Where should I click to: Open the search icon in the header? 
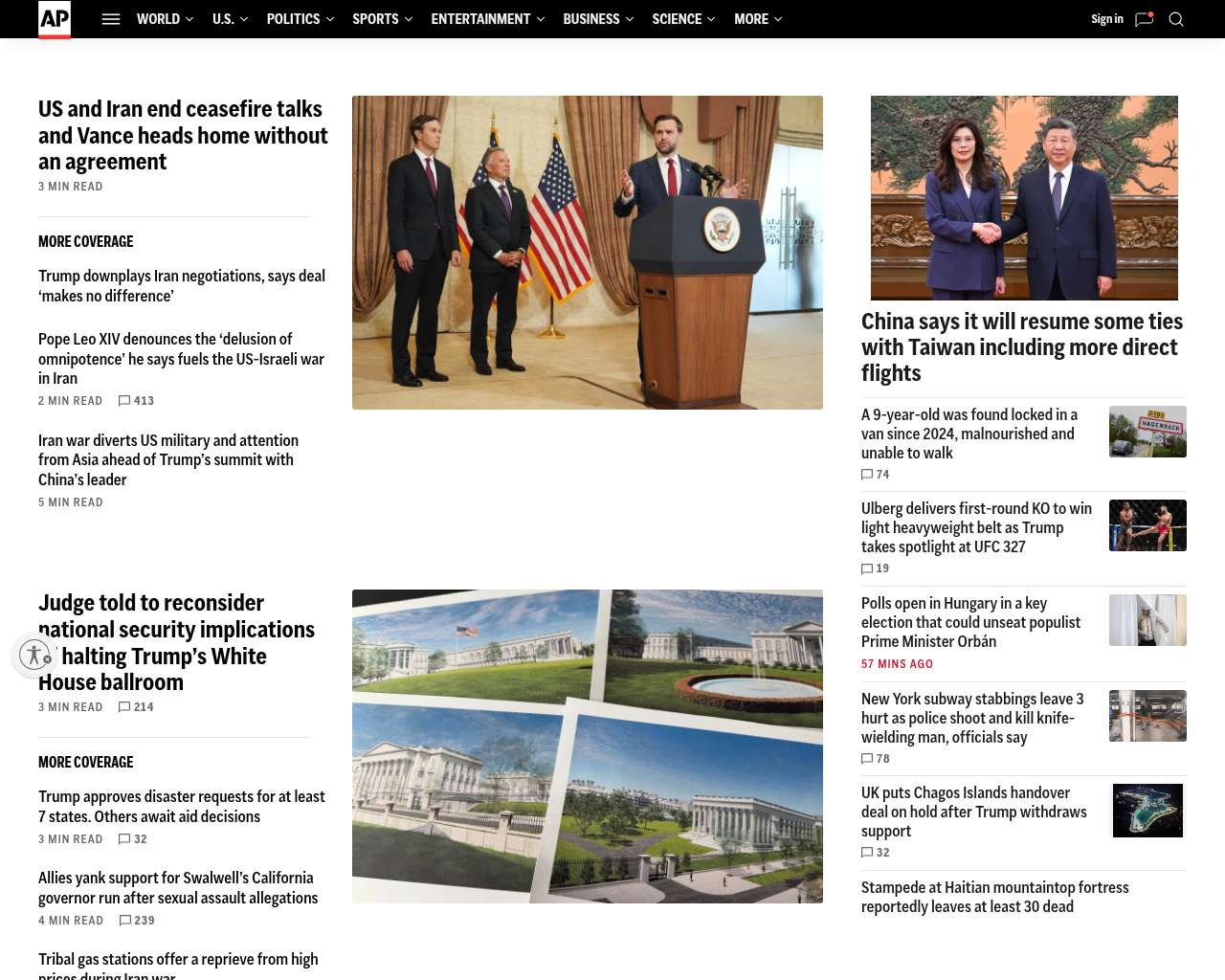coord(1176,19)
